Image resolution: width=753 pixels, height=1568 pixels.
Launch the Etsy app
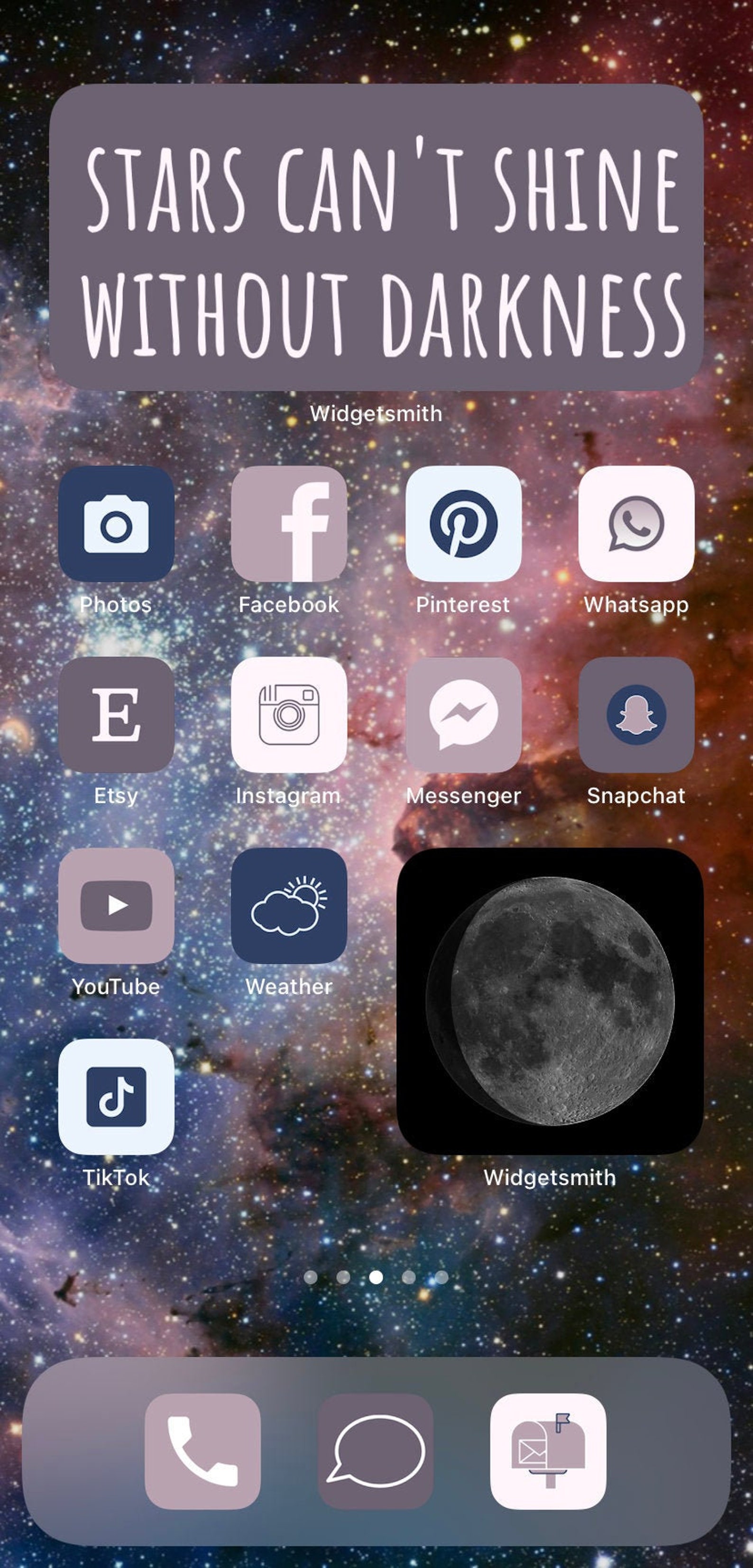pos(116,715)
